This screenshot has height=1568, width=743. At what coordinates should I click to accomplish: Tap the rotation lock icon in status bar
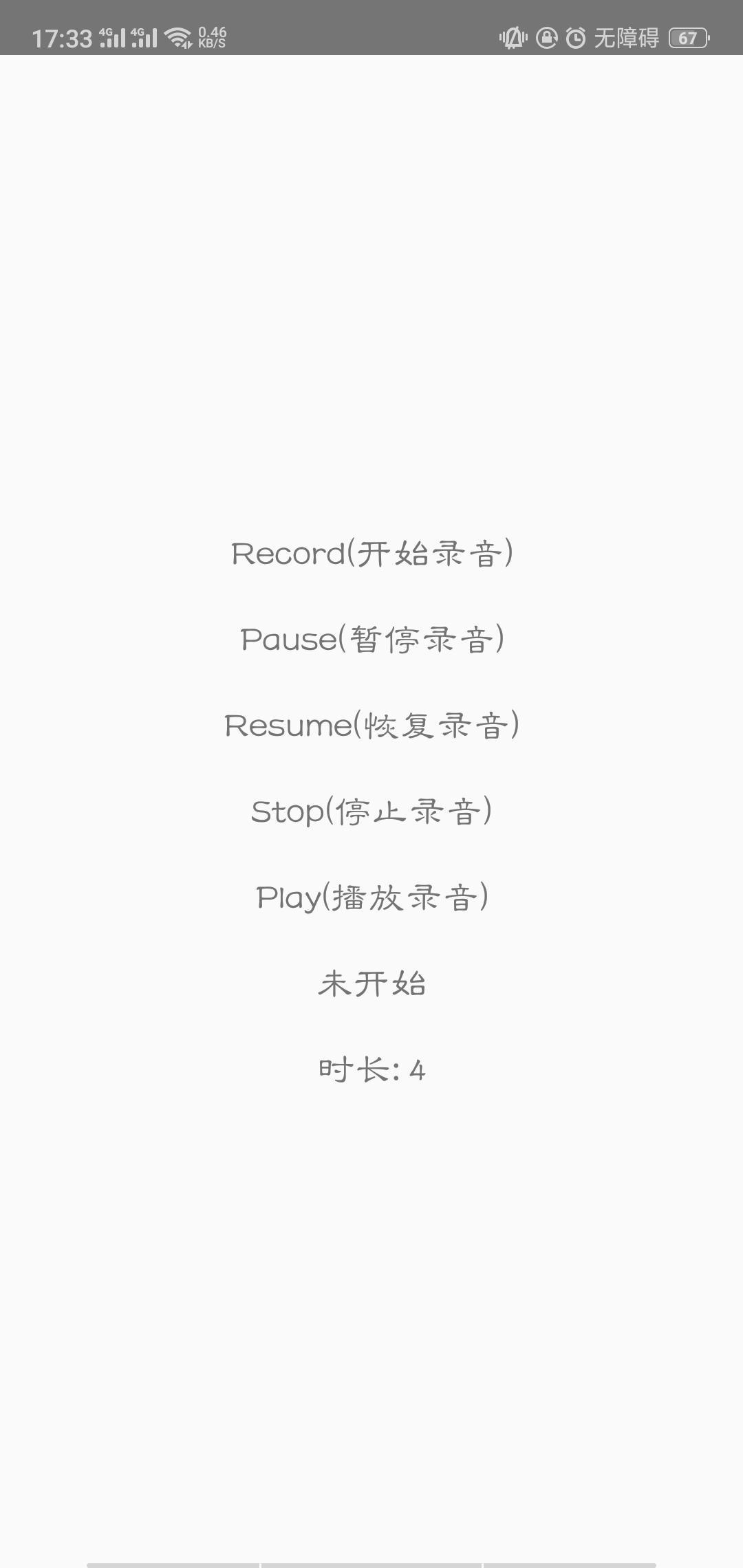(x=547, y=39)
